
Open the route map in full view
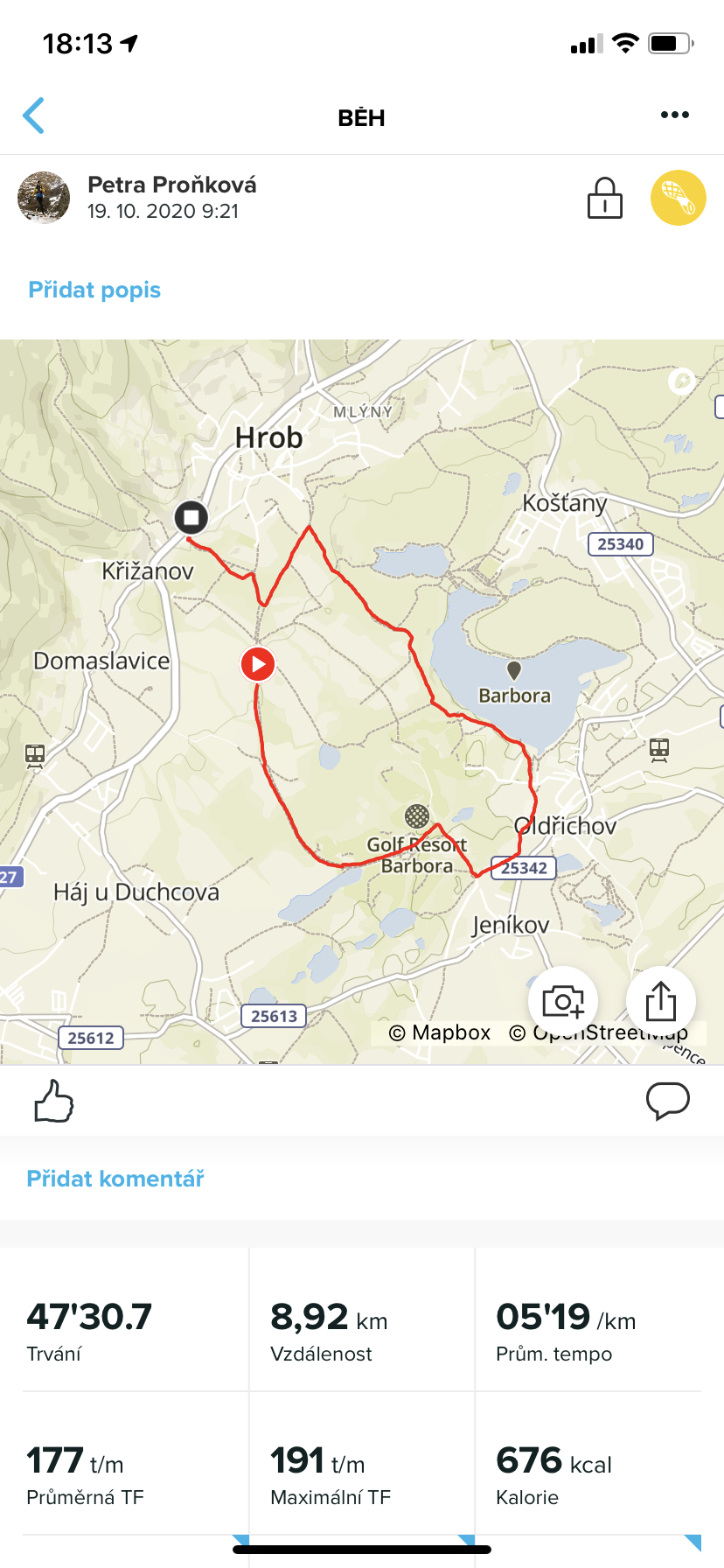(362, 702)
